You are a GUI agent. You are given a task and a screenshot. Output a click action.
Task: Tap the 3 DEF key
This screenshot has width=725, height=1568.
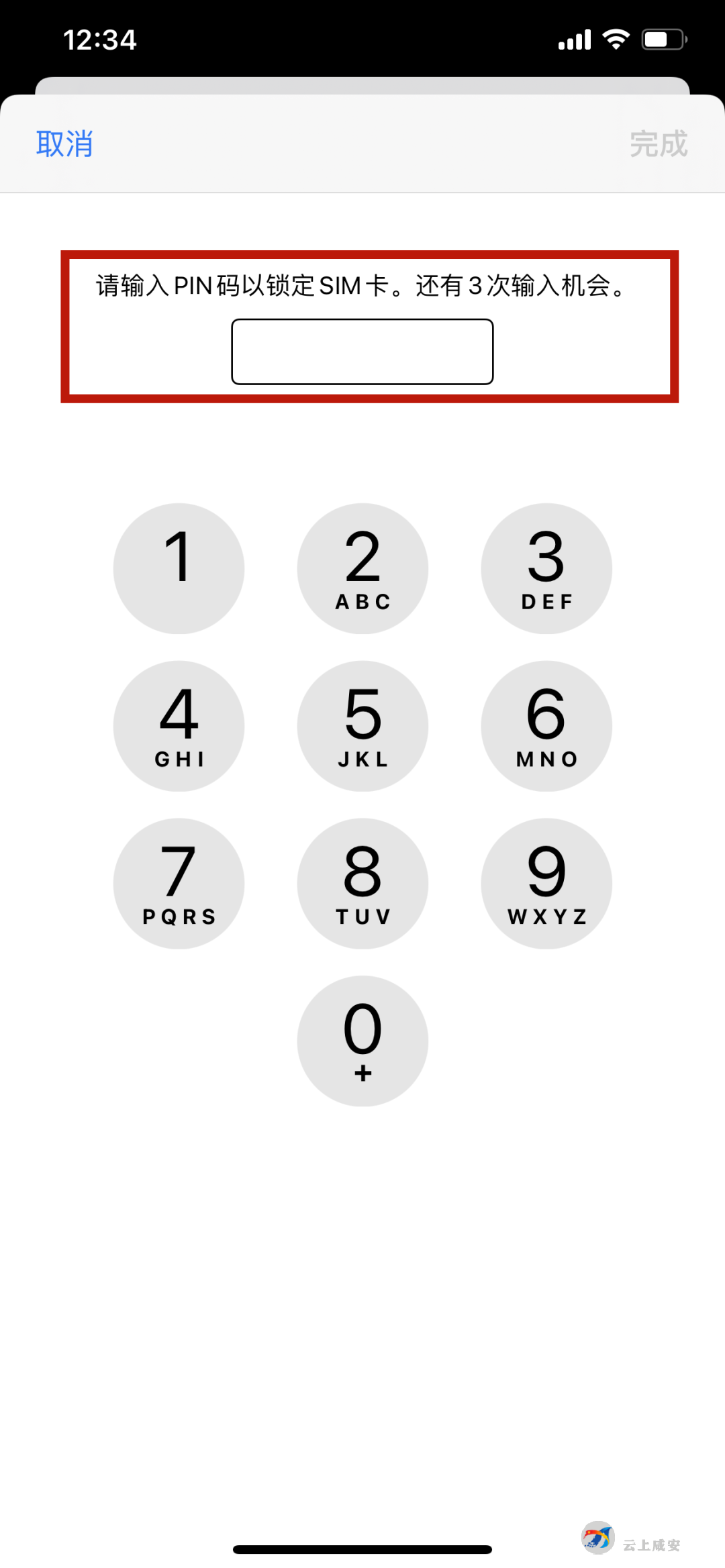(546, 568)
